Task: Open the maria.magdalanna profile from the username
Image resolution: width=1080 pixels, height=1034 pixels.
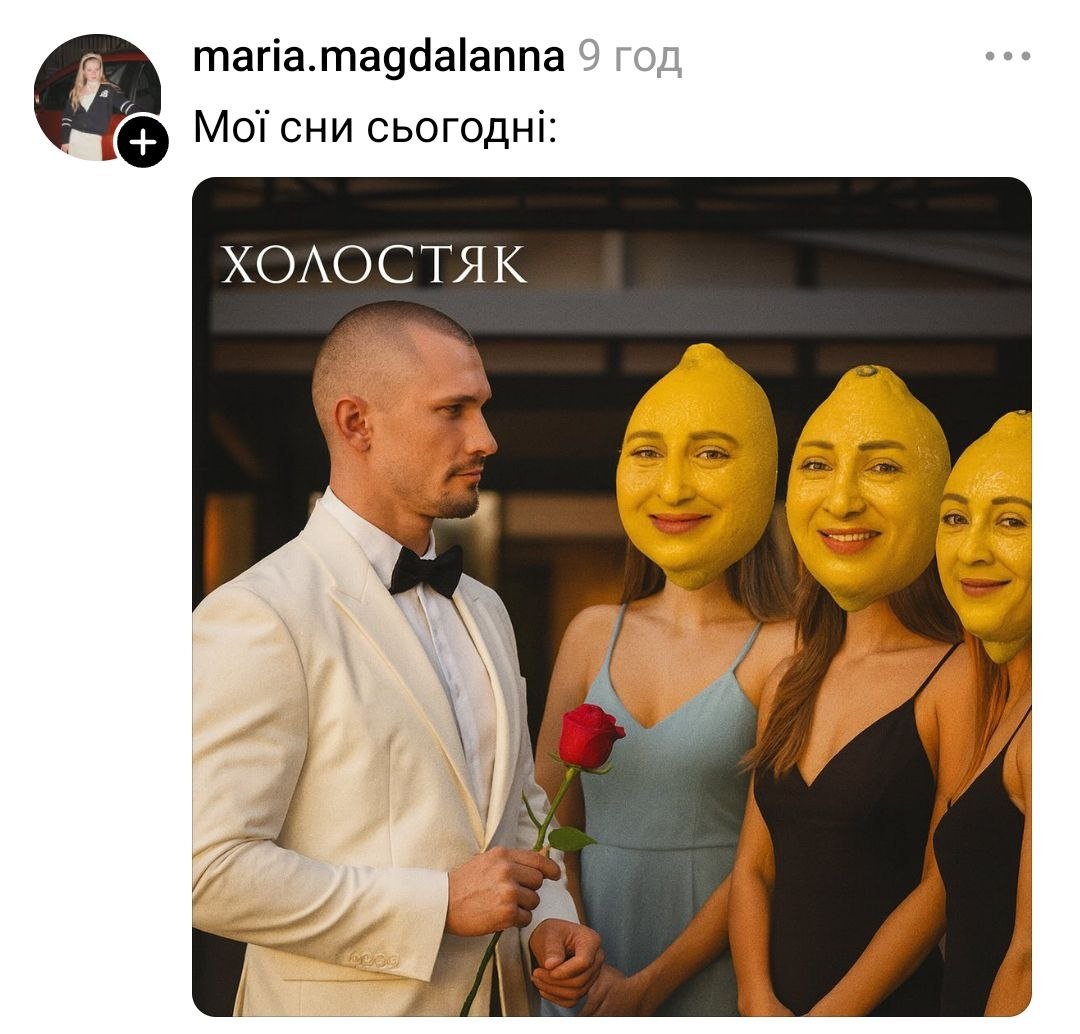Action: tap(378, 58)
